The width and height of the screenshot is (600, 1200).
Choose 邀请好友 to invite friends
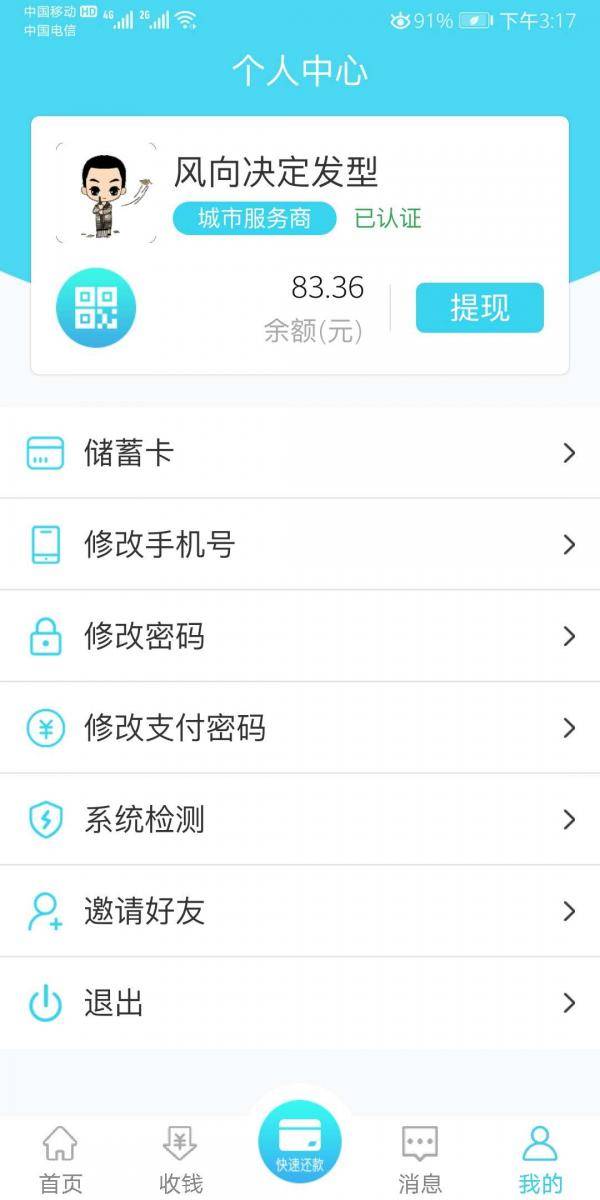point(300,912)
